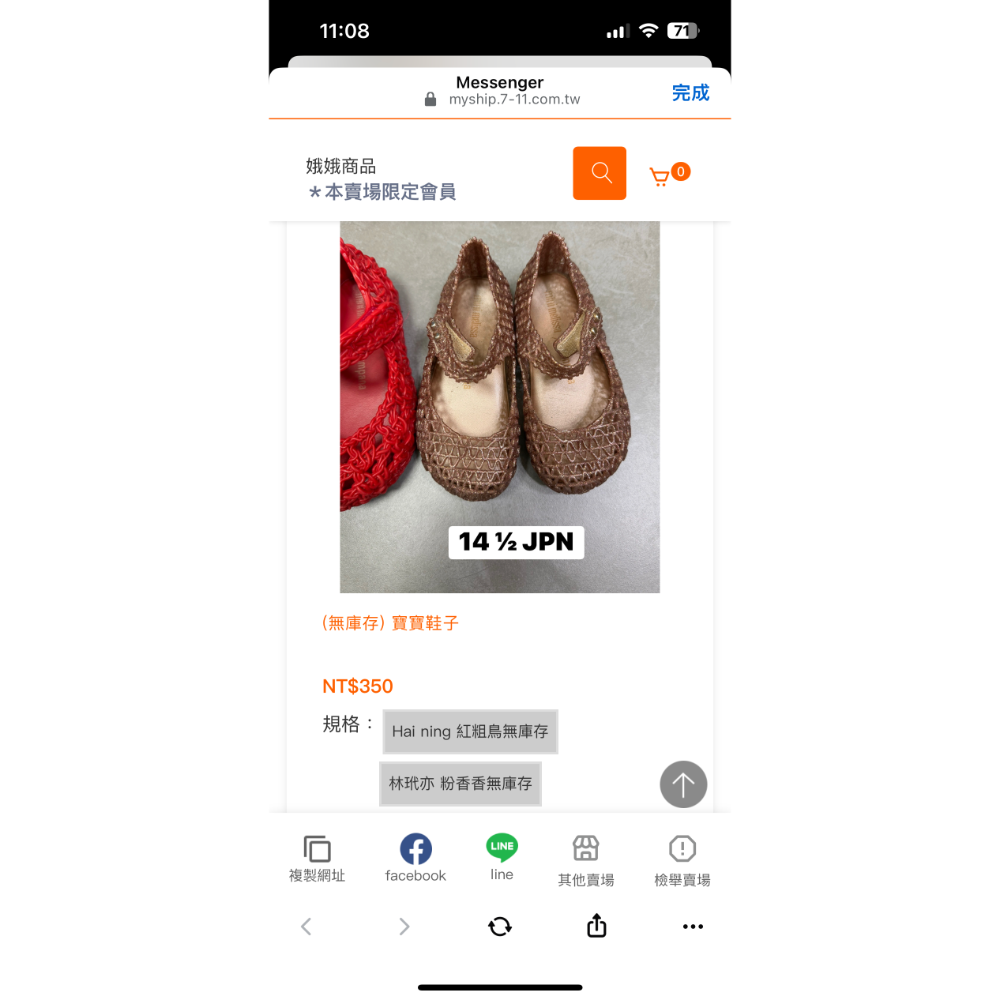Jump back to top with arrow button
Image resolution: width=1000 pixels, height=1000 pixels.
pos(683,784)
